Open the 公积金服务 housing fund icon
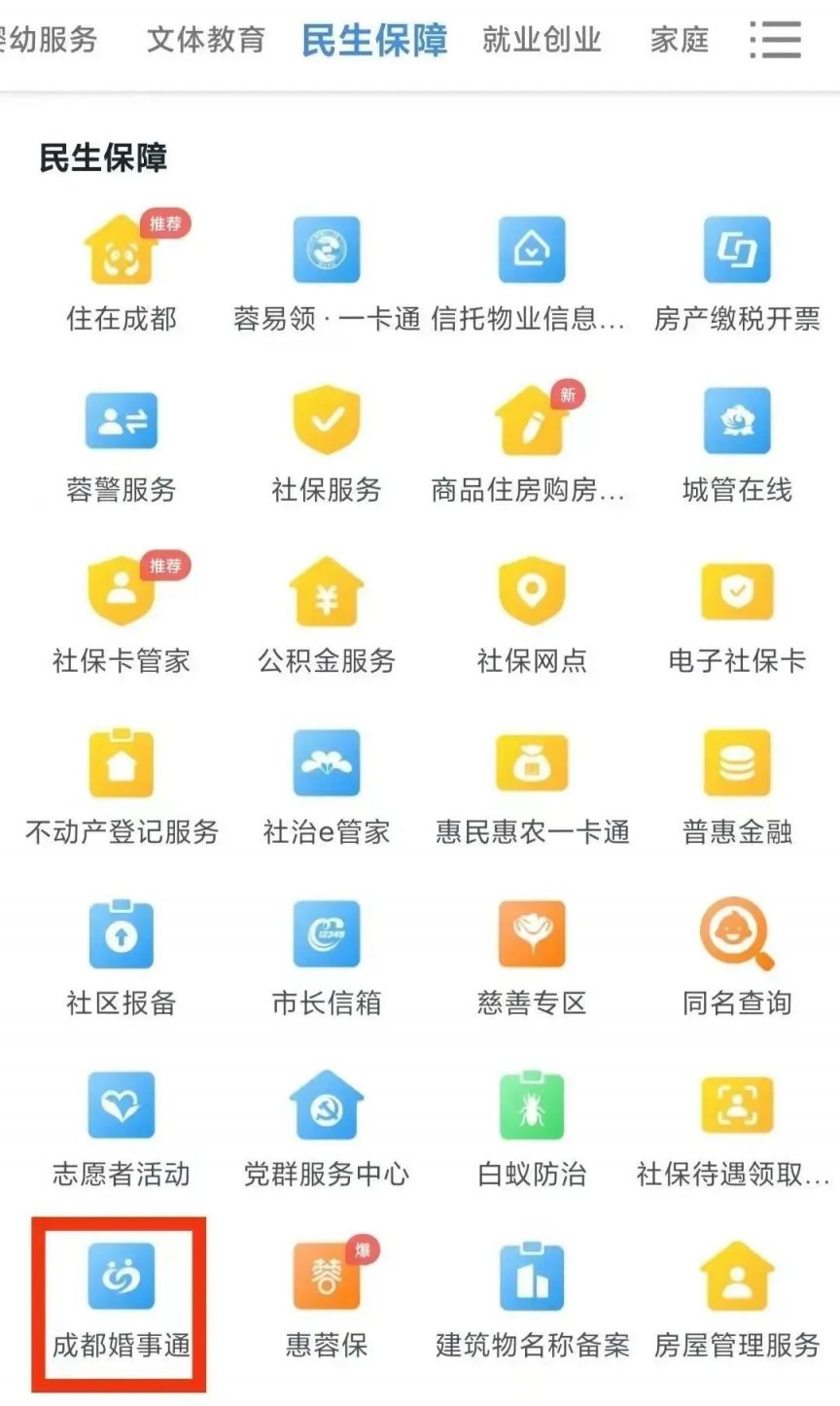Image resolution: width=840 pixels, height=1406 pixels. point(327,591)
